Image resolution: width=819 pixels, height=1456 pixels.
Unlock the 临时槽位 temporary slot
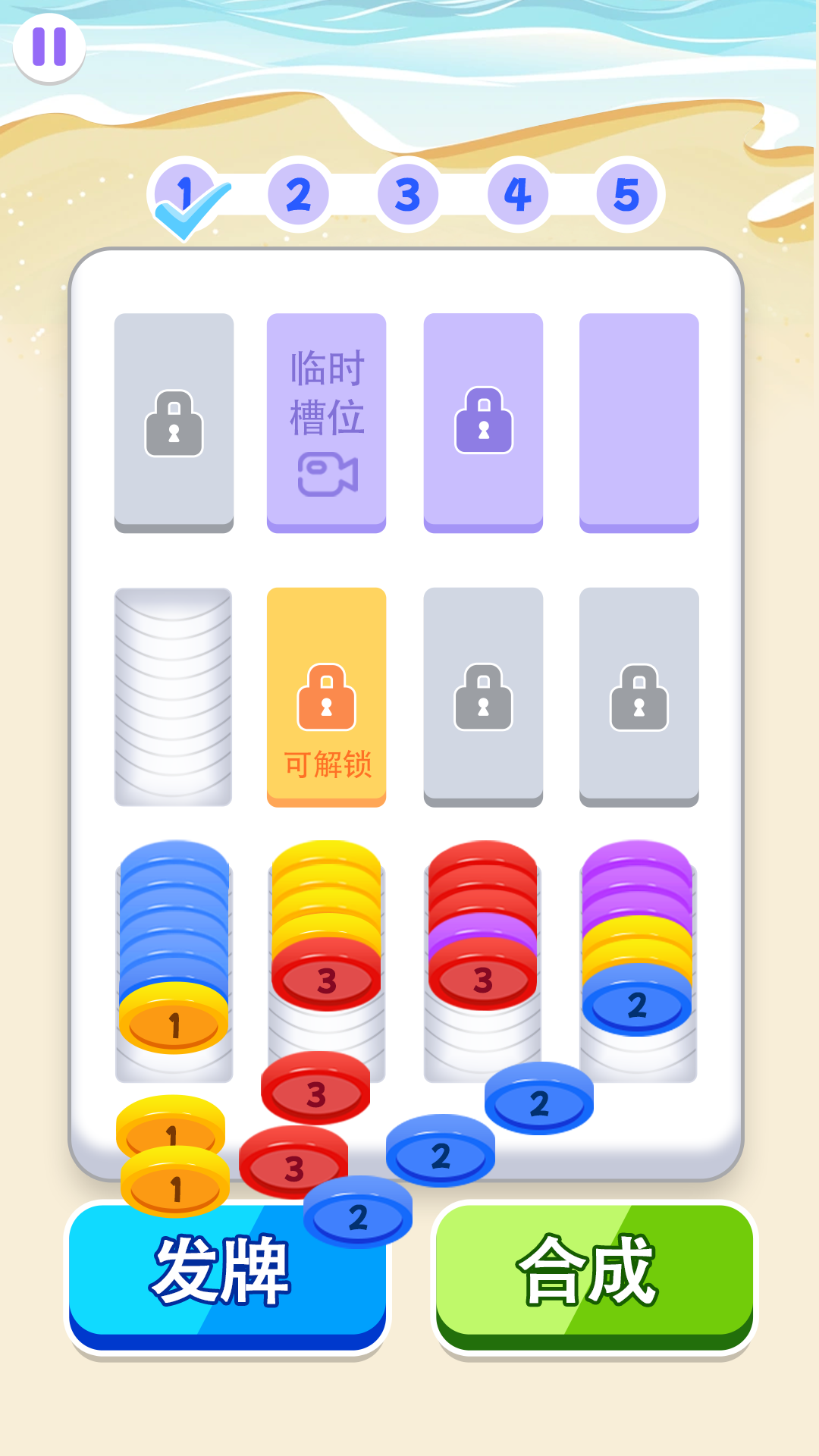pos(326,422)
